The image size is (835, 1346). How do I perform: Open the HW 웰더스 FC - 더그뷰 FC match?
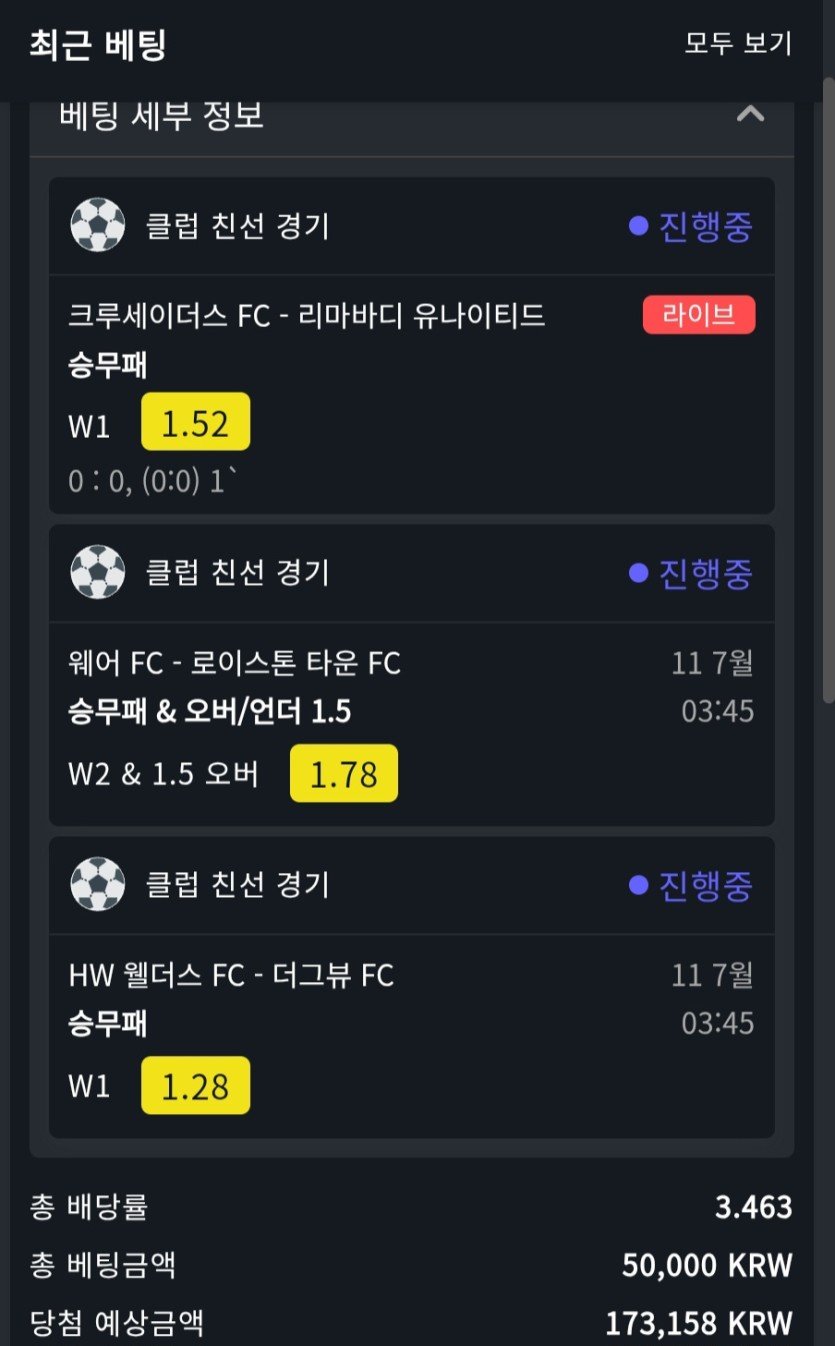[x=231, y=975]
